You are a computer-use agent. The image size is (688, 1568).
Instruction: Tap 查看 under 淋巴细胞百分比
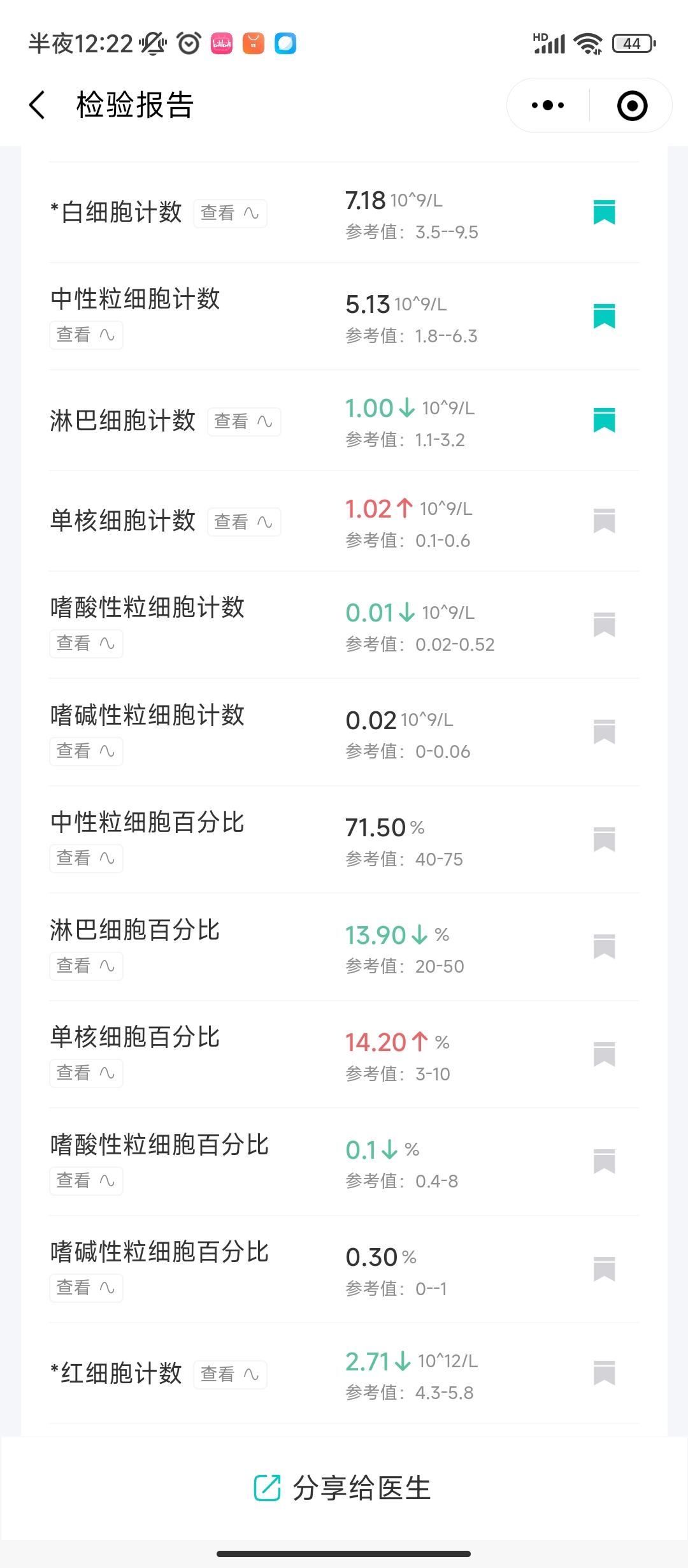(x=86, y=966)
